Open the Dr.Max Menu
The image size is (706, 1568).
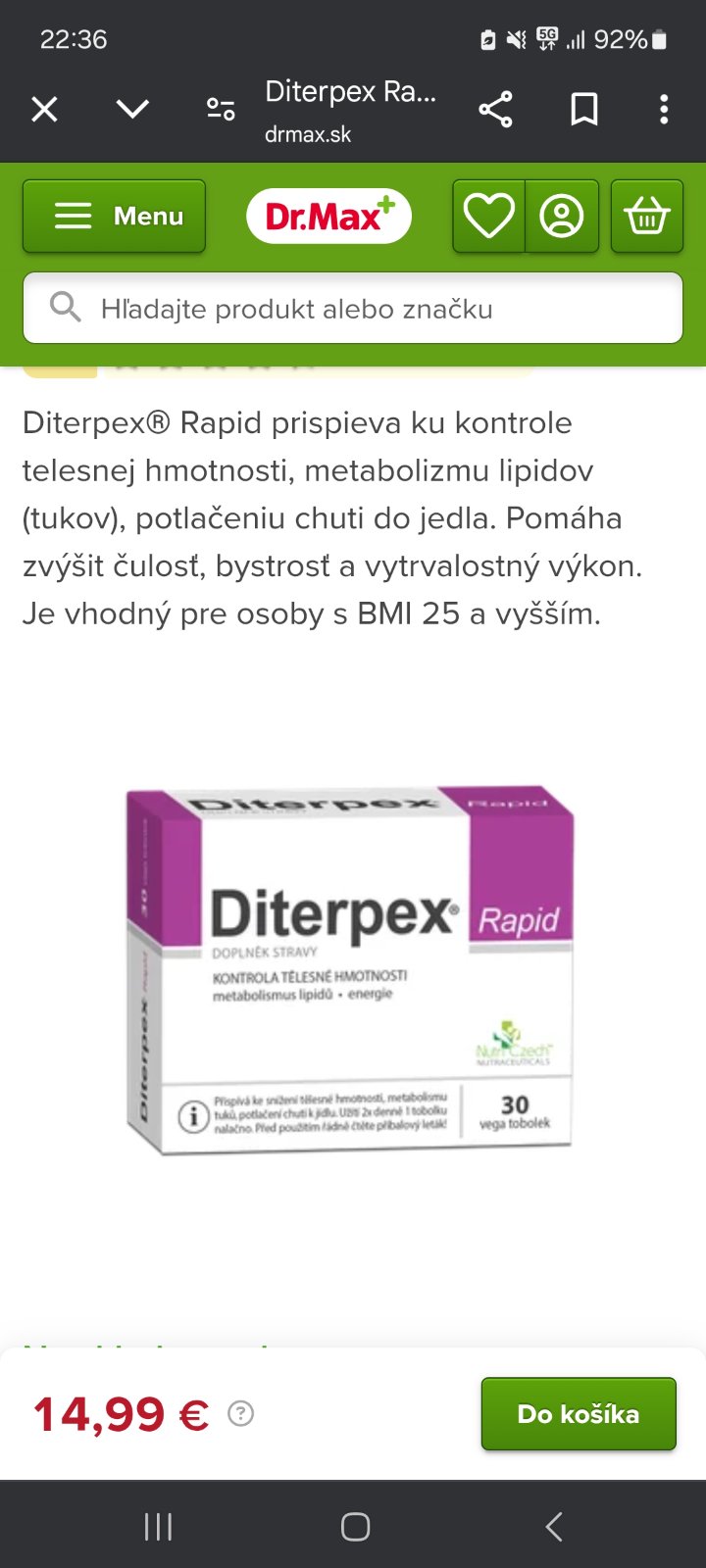[x=115, y=216]
